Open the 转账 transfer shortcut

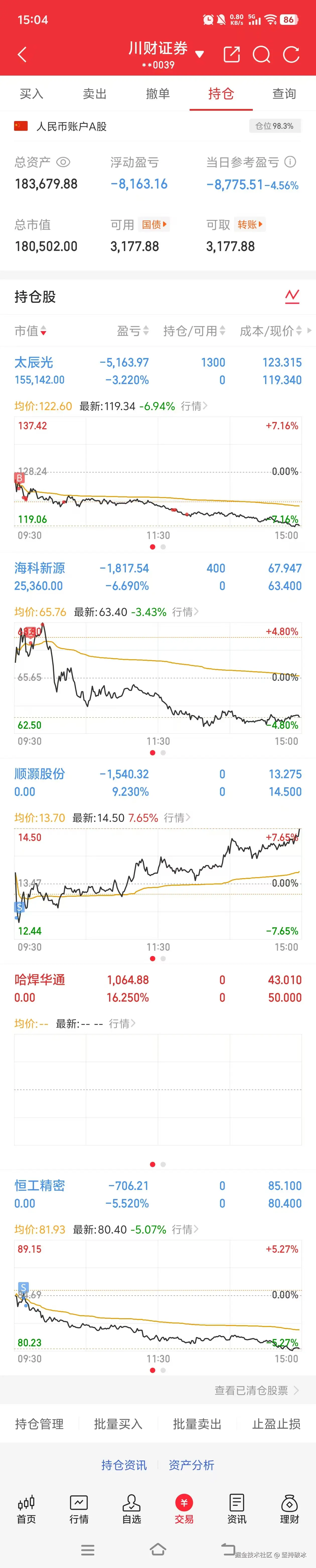click(x=250, y=225)
